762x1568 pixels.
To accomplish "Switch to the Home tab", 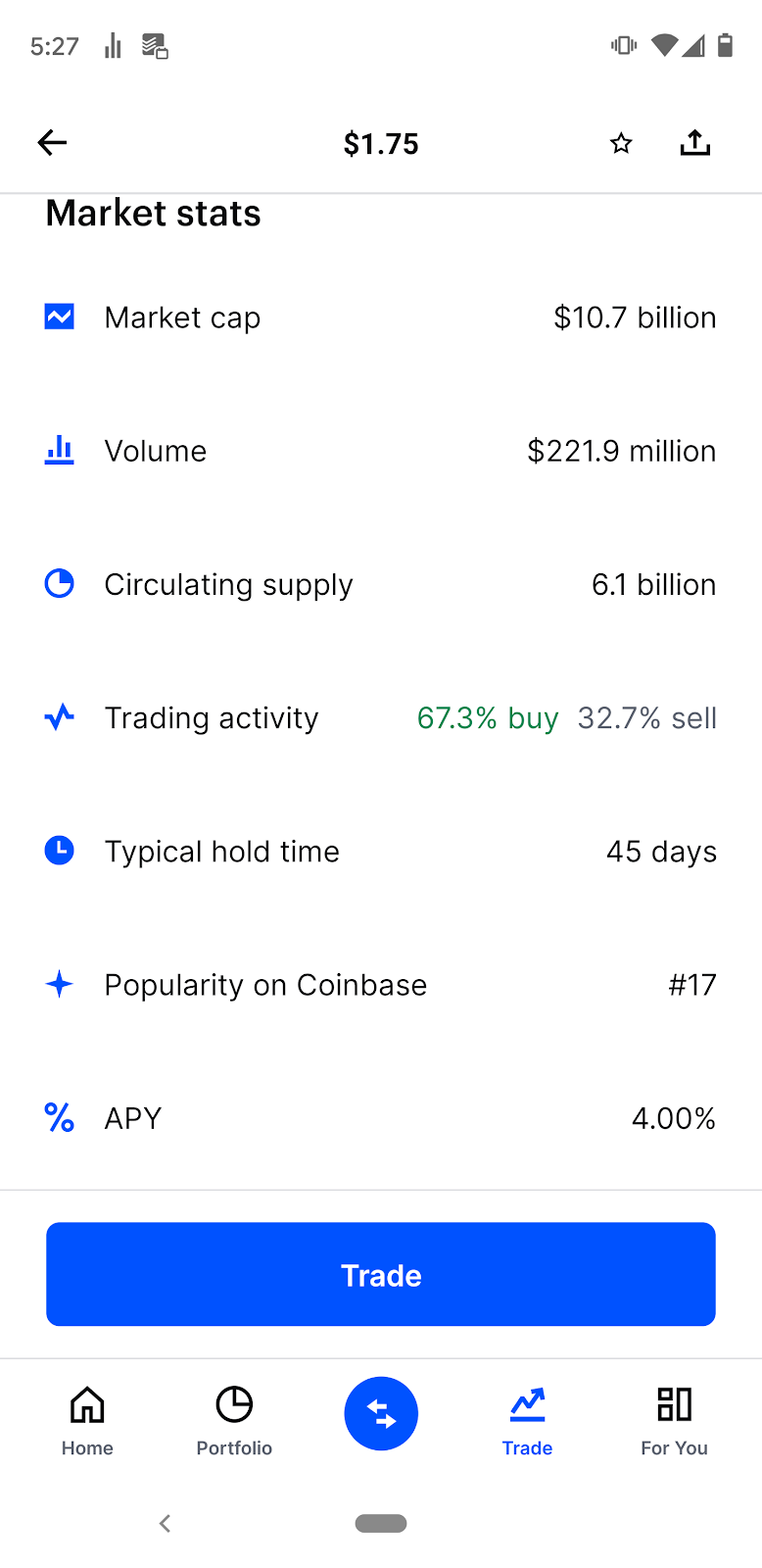I will pyautogui.click(x=87, y=1420).
